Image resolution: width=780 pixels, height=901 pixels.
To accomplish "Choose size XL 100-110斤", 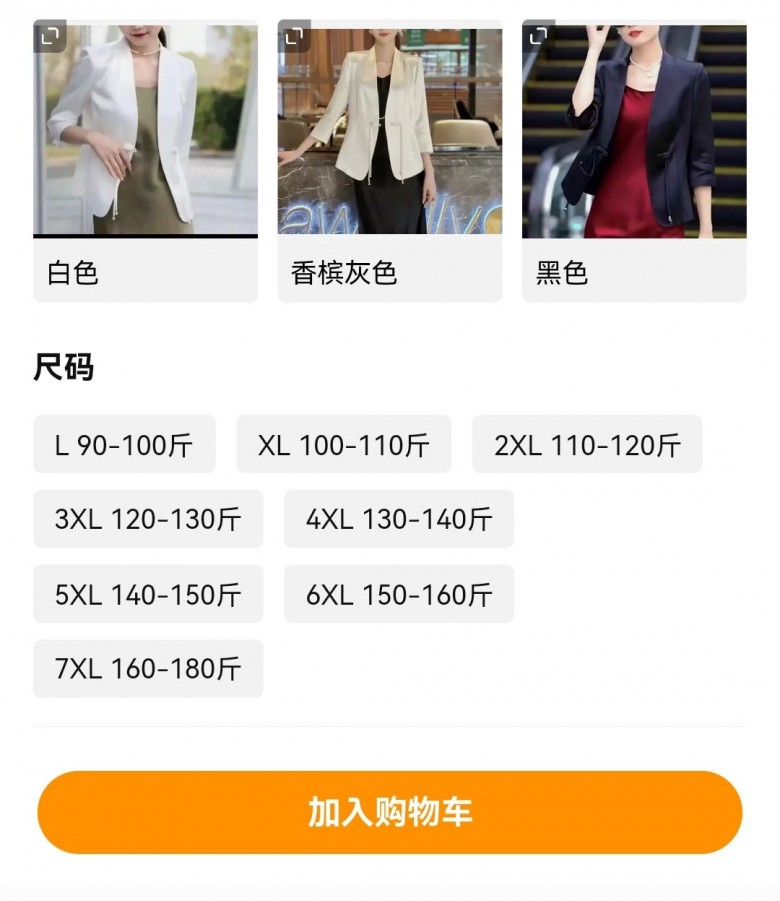I will coord(343,445).
